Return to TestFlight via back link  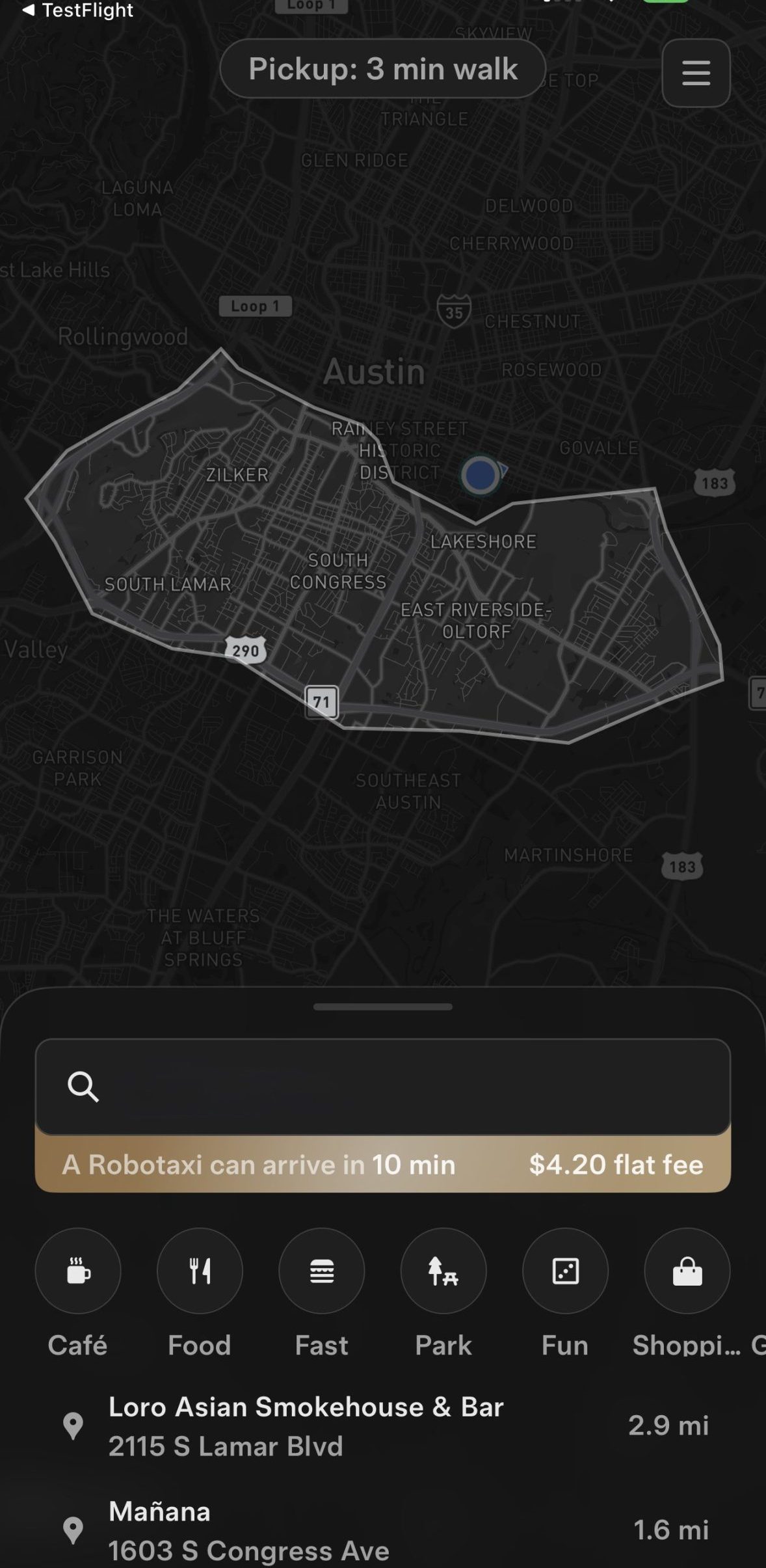pyautogui.click(x=77, y=10)
